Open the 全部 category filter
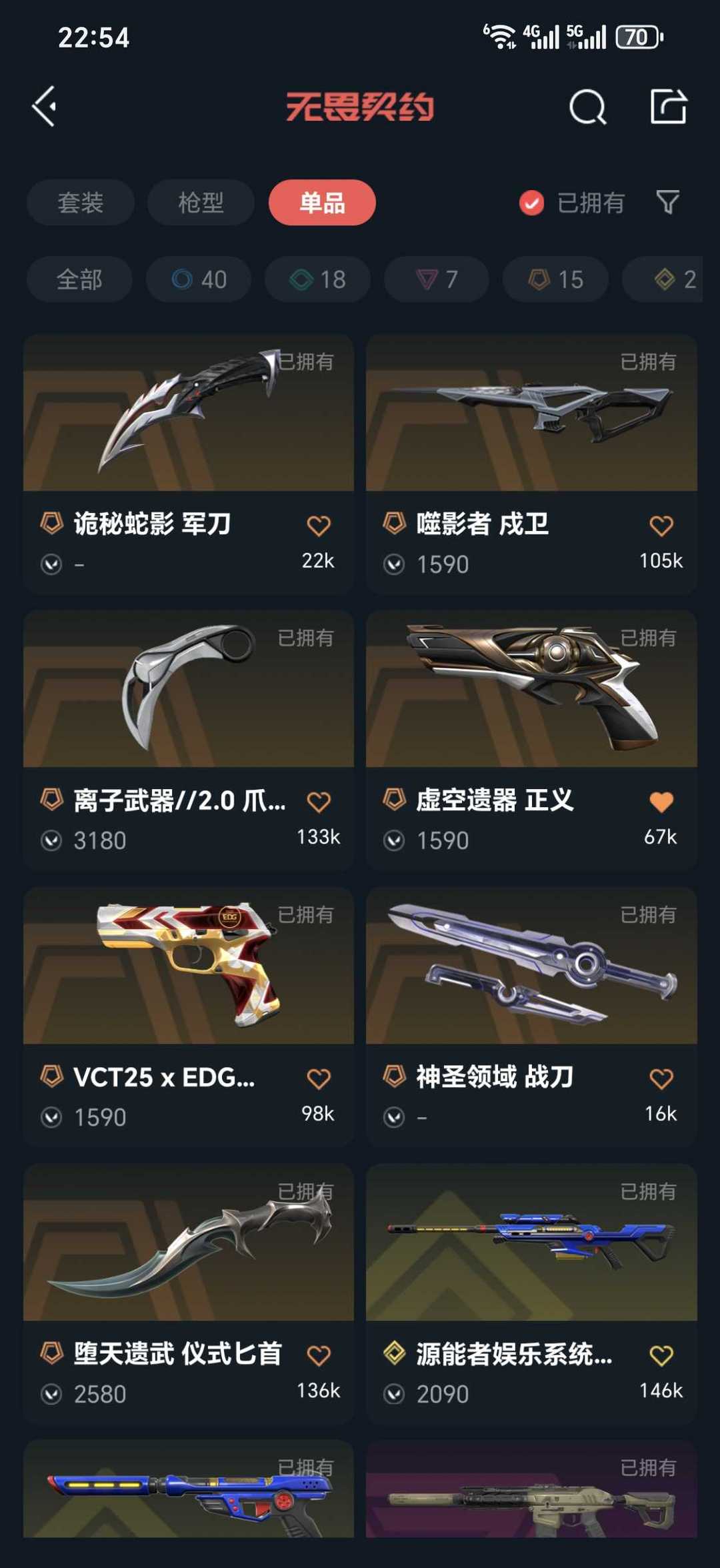 pos(79,279)
